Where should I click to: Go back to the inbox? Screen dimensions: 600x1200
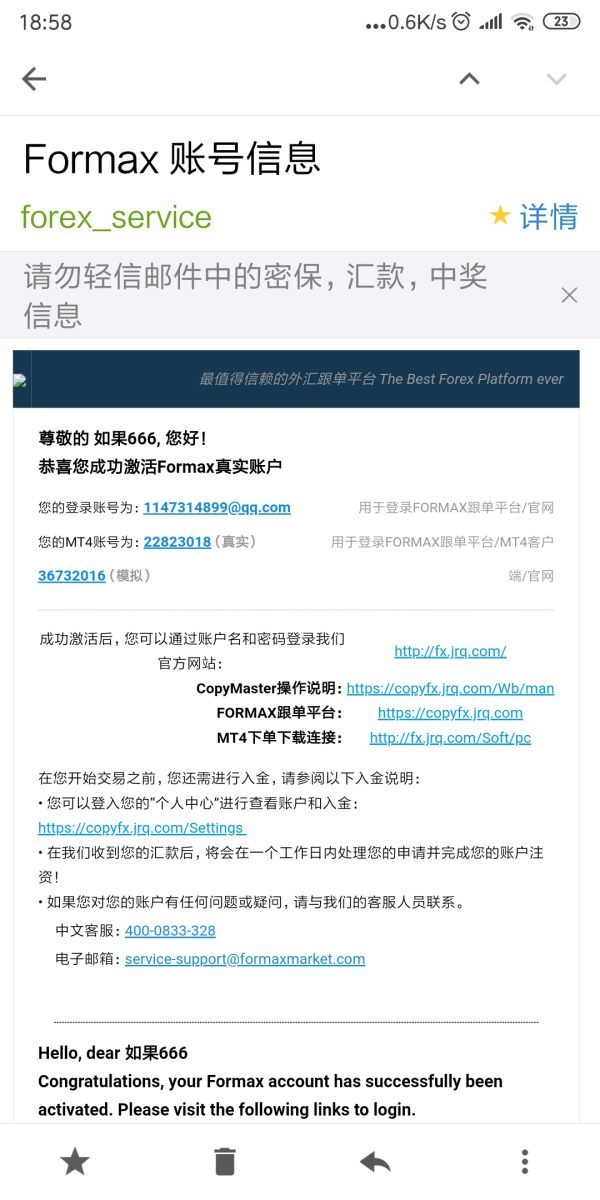(34, 79)
